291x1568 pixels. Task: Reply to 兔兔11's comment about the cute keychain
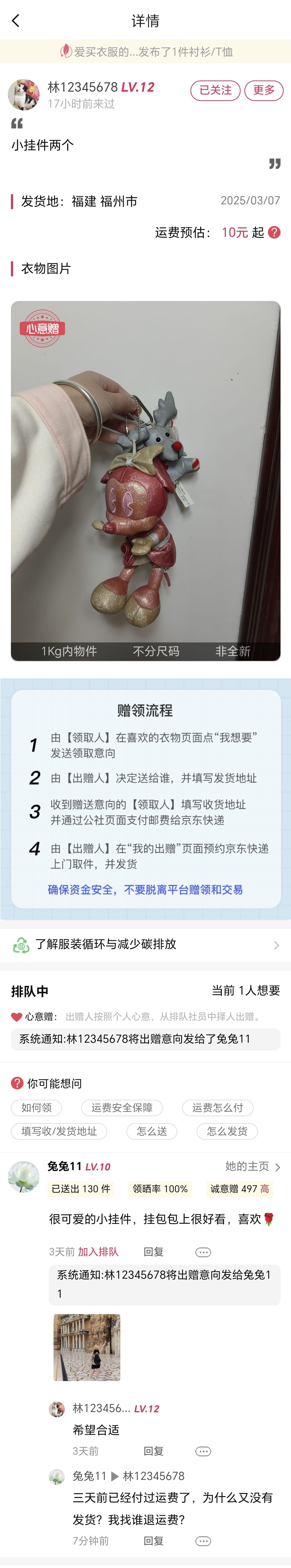click(x=153, y=1252)
